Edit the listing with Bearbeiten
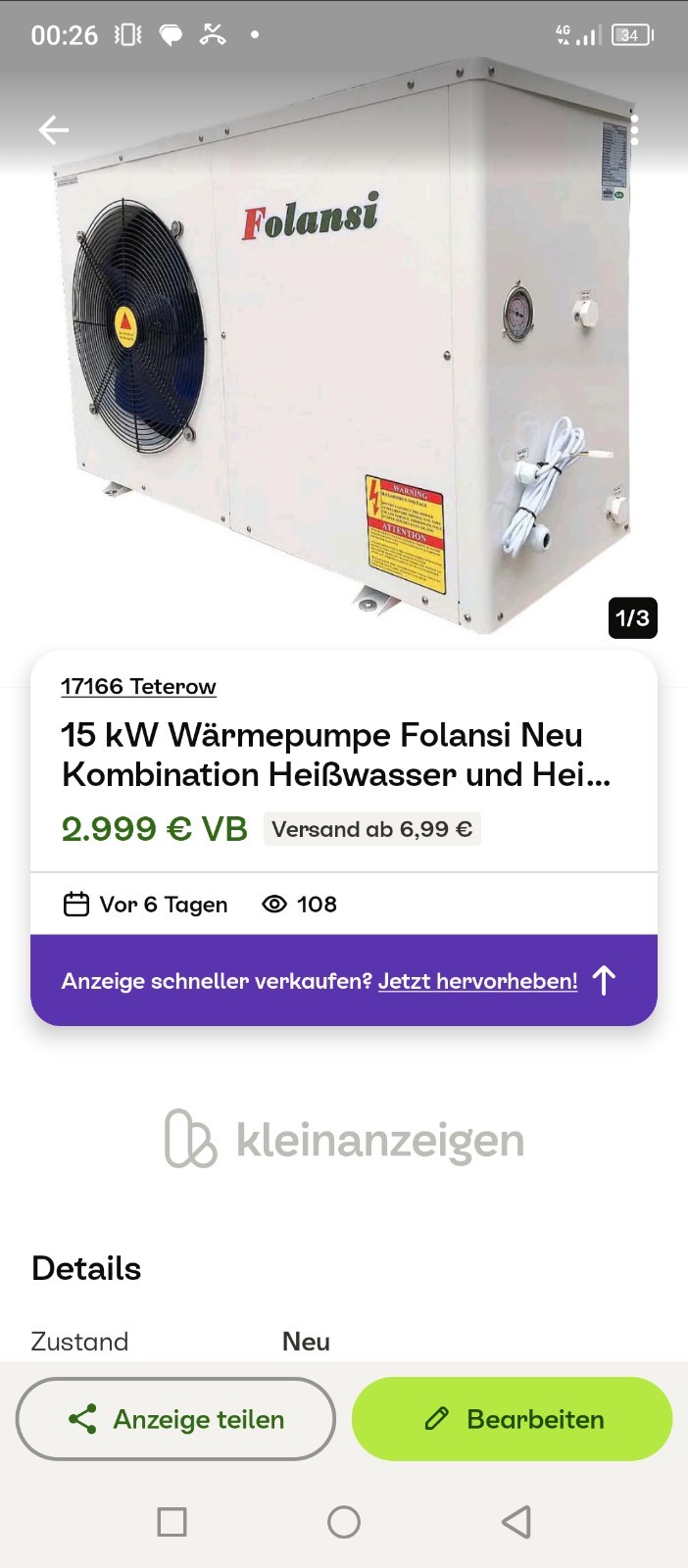Viewport: 688px width, 1568px height. pyautogui.click(x=513, y=1419)
